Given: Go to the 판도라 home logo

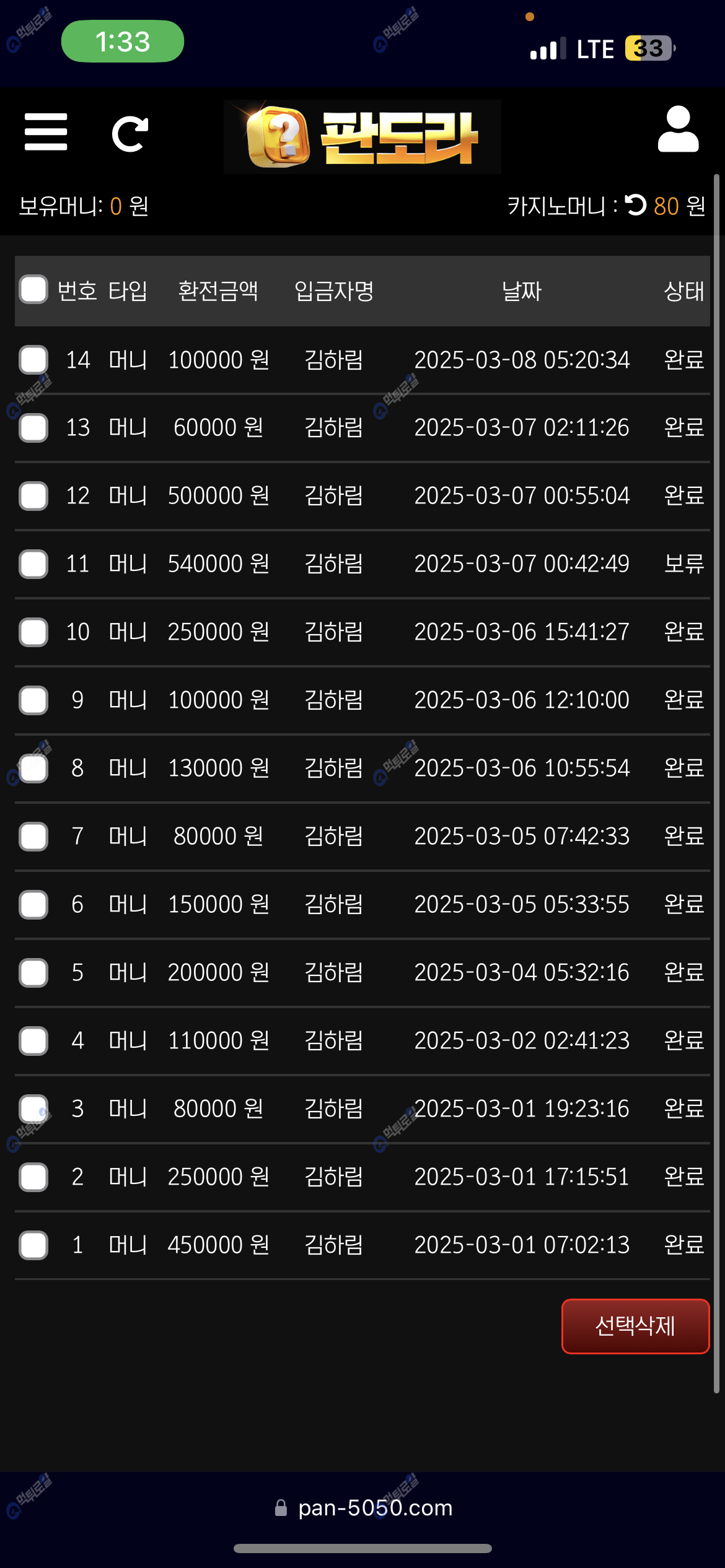Looking at the screenshot, I should 362,137.
